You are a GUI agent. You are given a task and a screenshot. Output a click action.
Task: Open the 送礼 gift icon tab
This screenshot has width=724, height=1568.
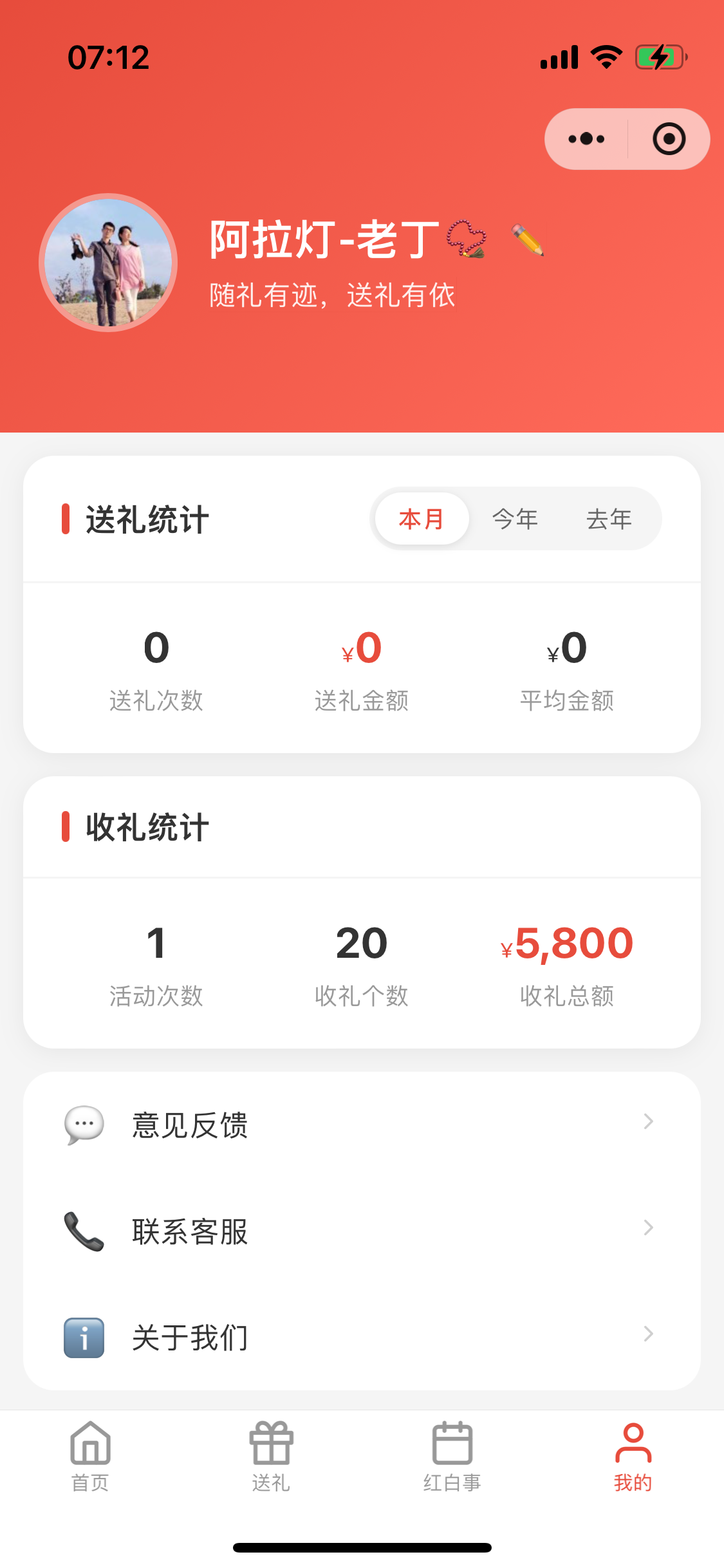270,1444
